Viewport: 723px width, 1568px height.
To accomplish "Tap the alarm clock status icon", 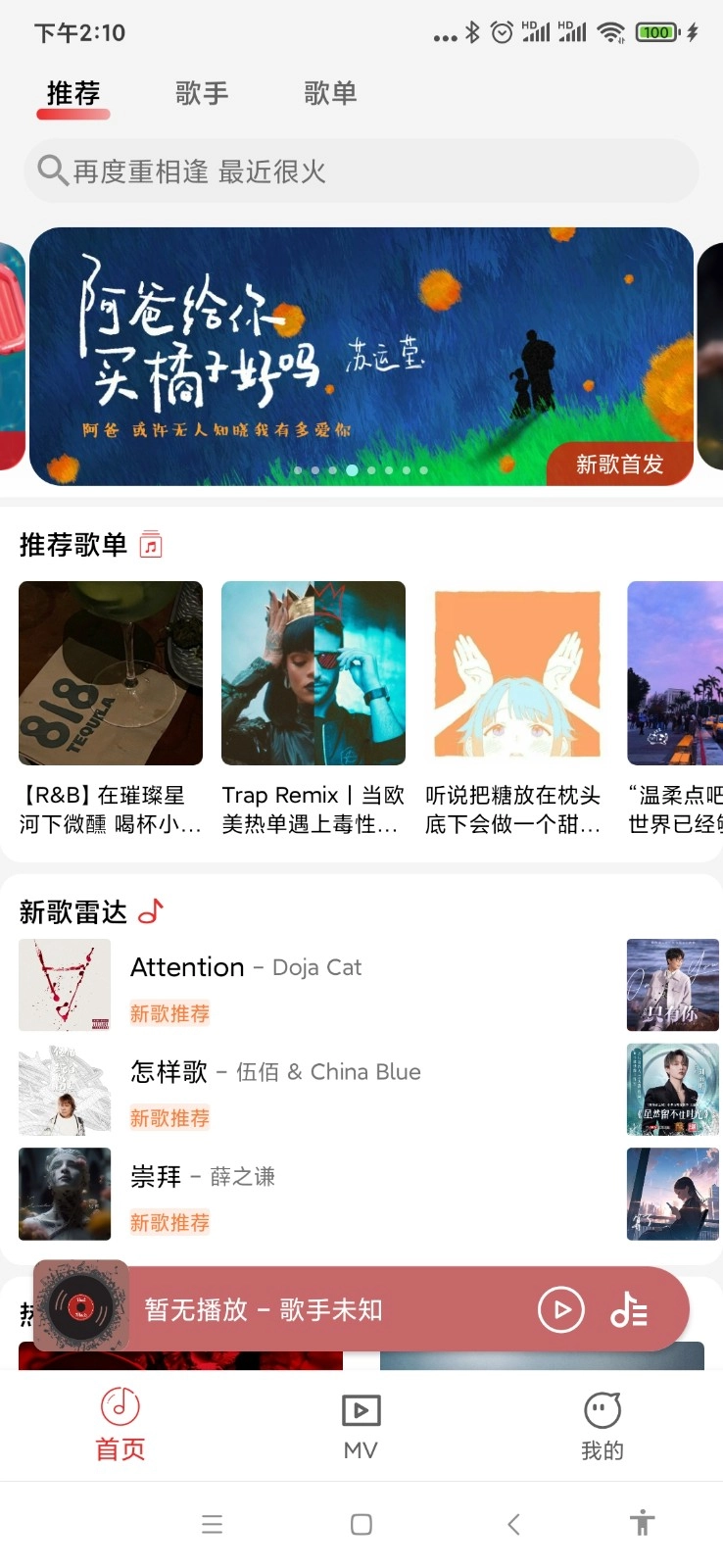I will pyautogui.click(x=503, y=32).
